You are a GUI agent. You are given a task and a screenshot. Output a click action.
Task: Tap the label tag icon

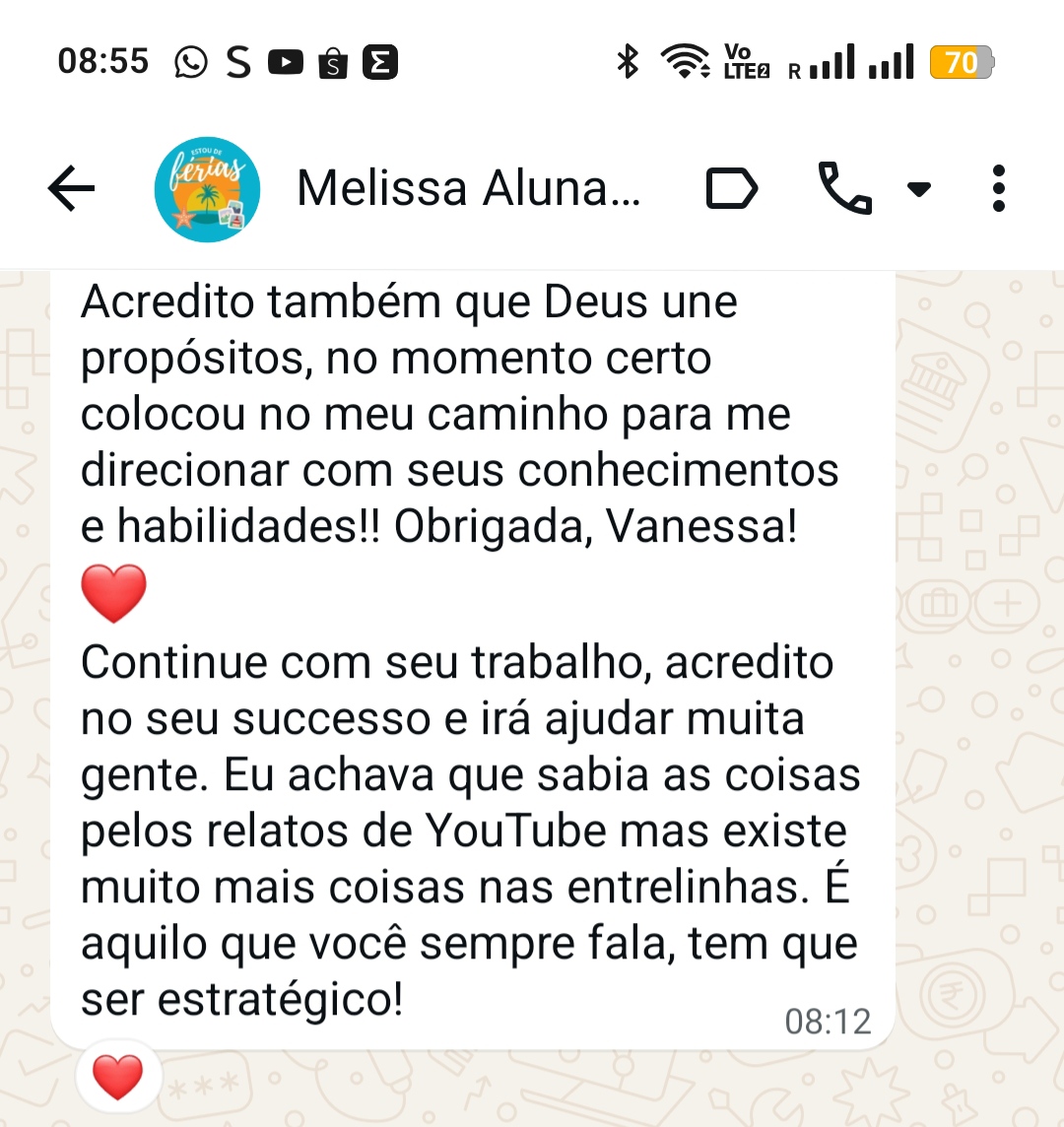(732, 188)
